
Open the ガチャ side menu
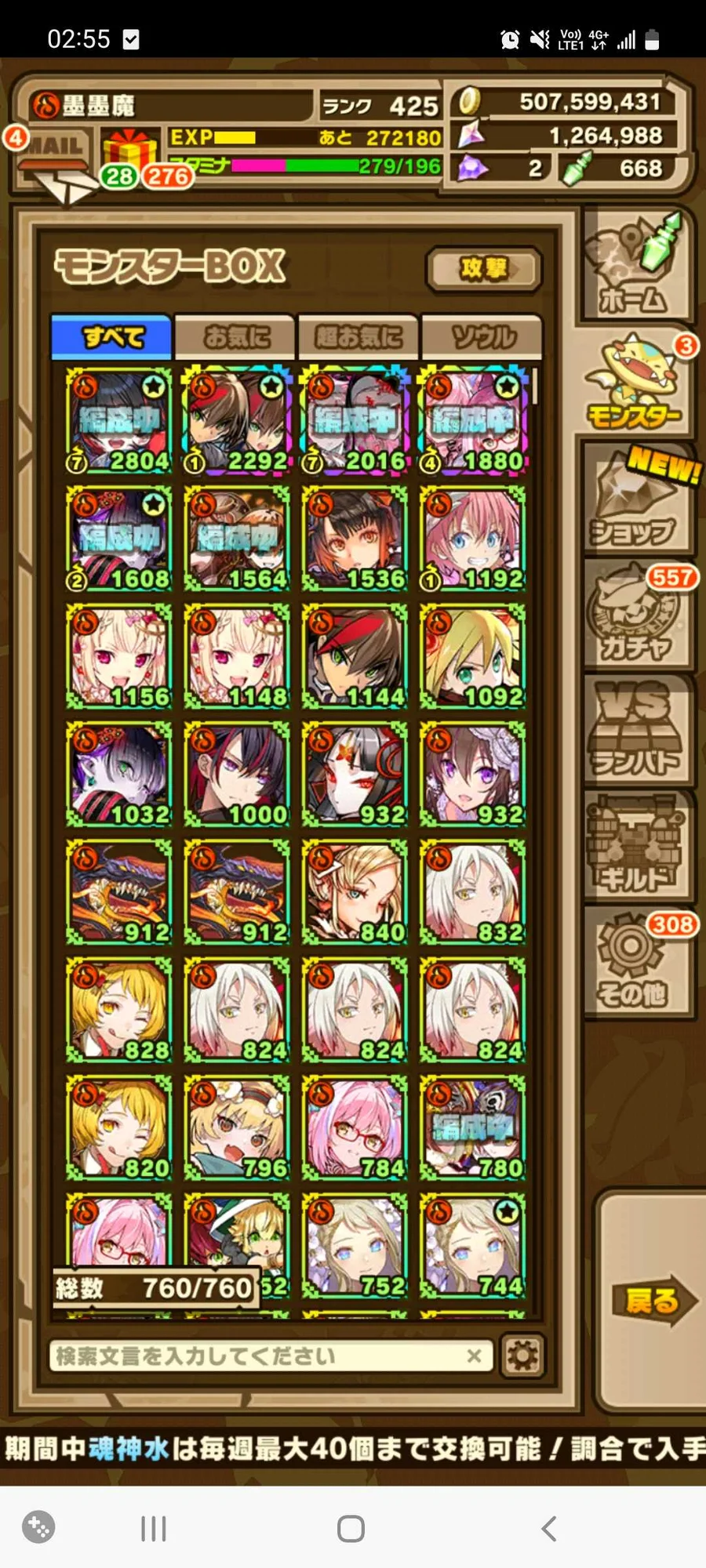coord(635,615)
